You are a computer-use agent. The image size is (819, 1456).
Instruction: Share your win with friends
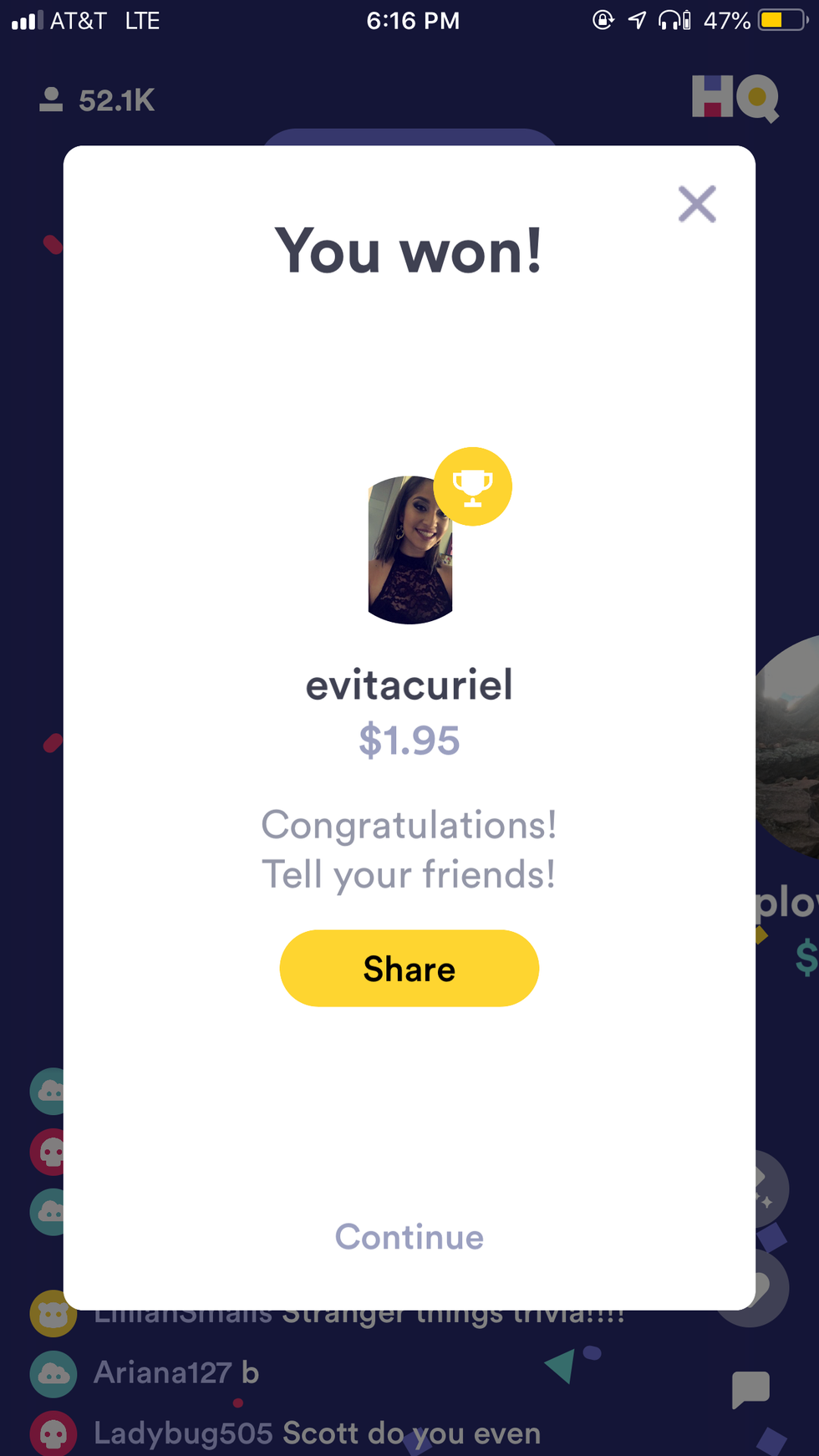[x=409, y=968]
